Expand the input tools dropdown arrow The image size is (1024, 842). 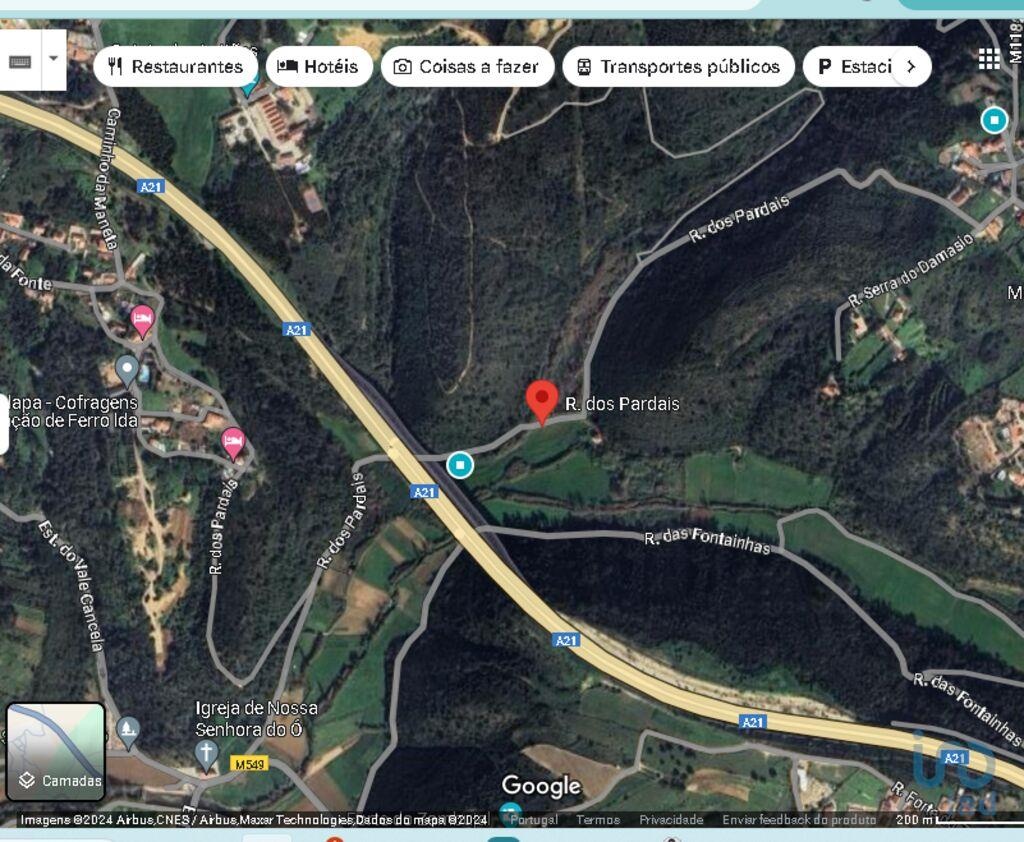point(53,59)
